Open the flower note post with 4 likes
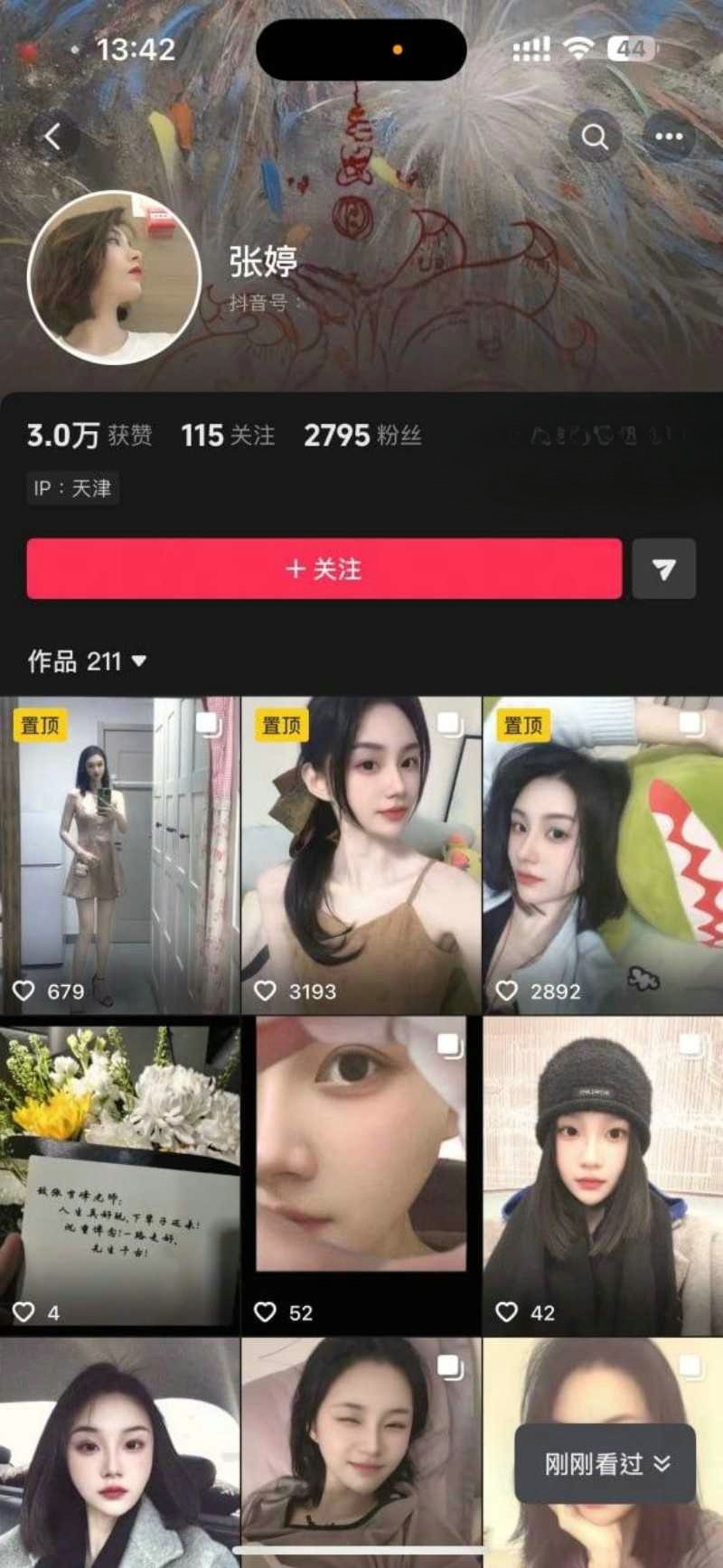 point(120,1175)
